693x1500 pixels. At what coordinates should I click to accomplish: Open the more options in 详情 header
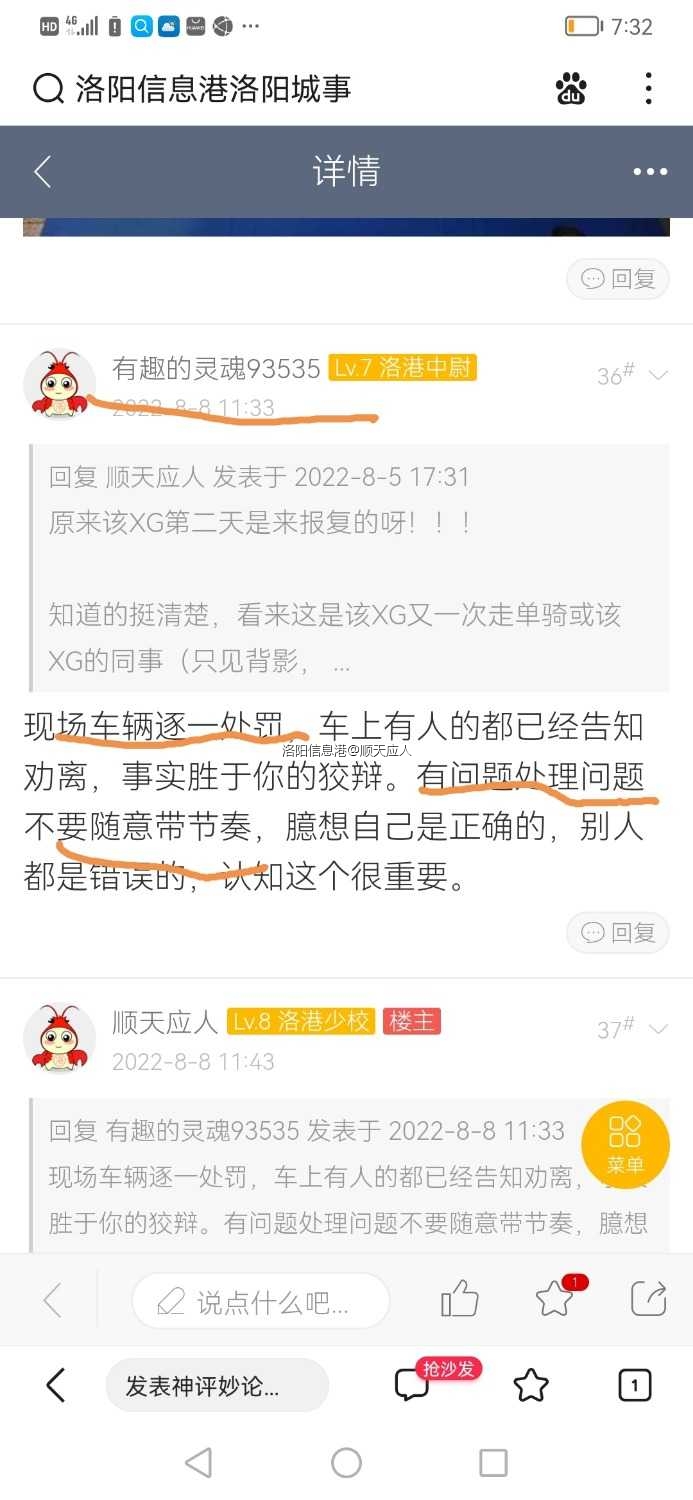(x=650, y=172)
